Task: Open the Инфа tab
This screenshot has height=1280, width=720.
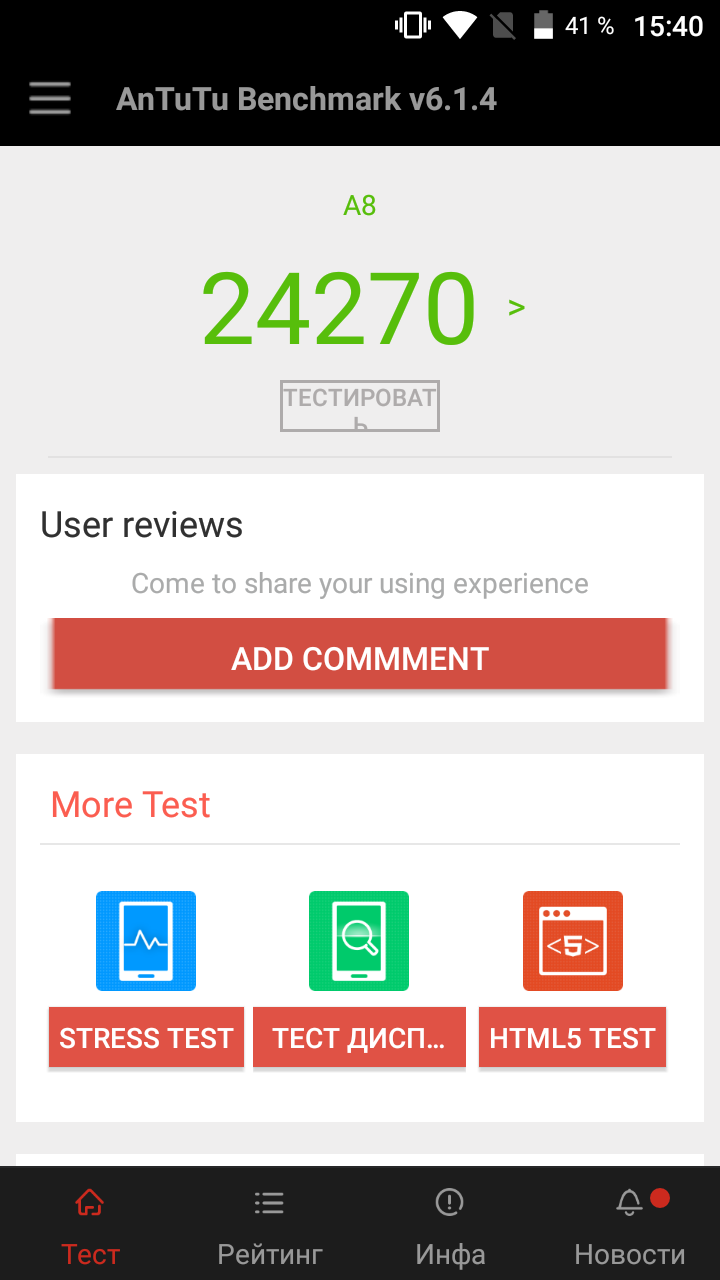Action: [x=450, y=1226]
